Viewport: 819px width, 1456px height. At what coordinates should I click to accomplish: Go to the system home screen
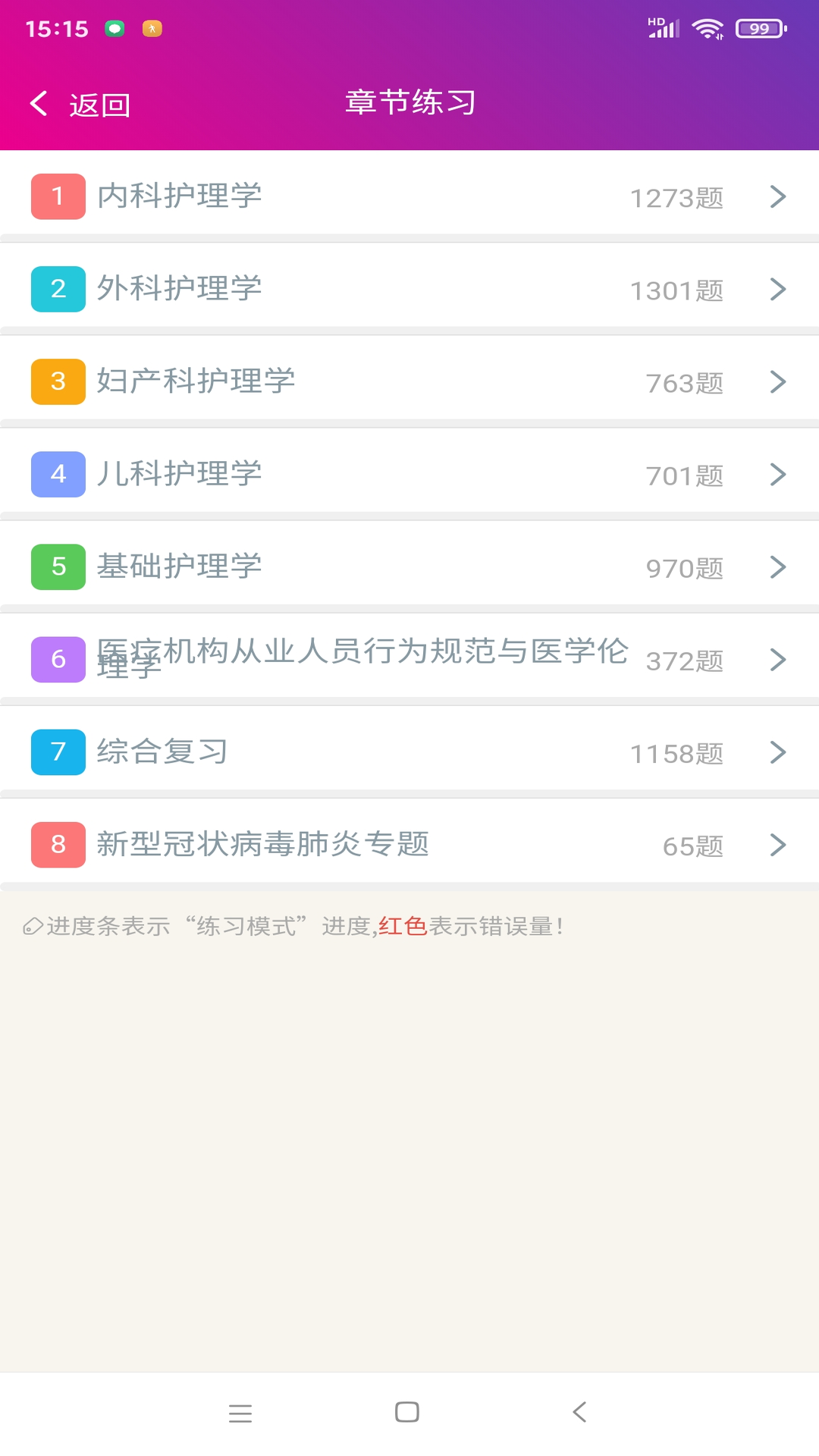pos(407,1413)
